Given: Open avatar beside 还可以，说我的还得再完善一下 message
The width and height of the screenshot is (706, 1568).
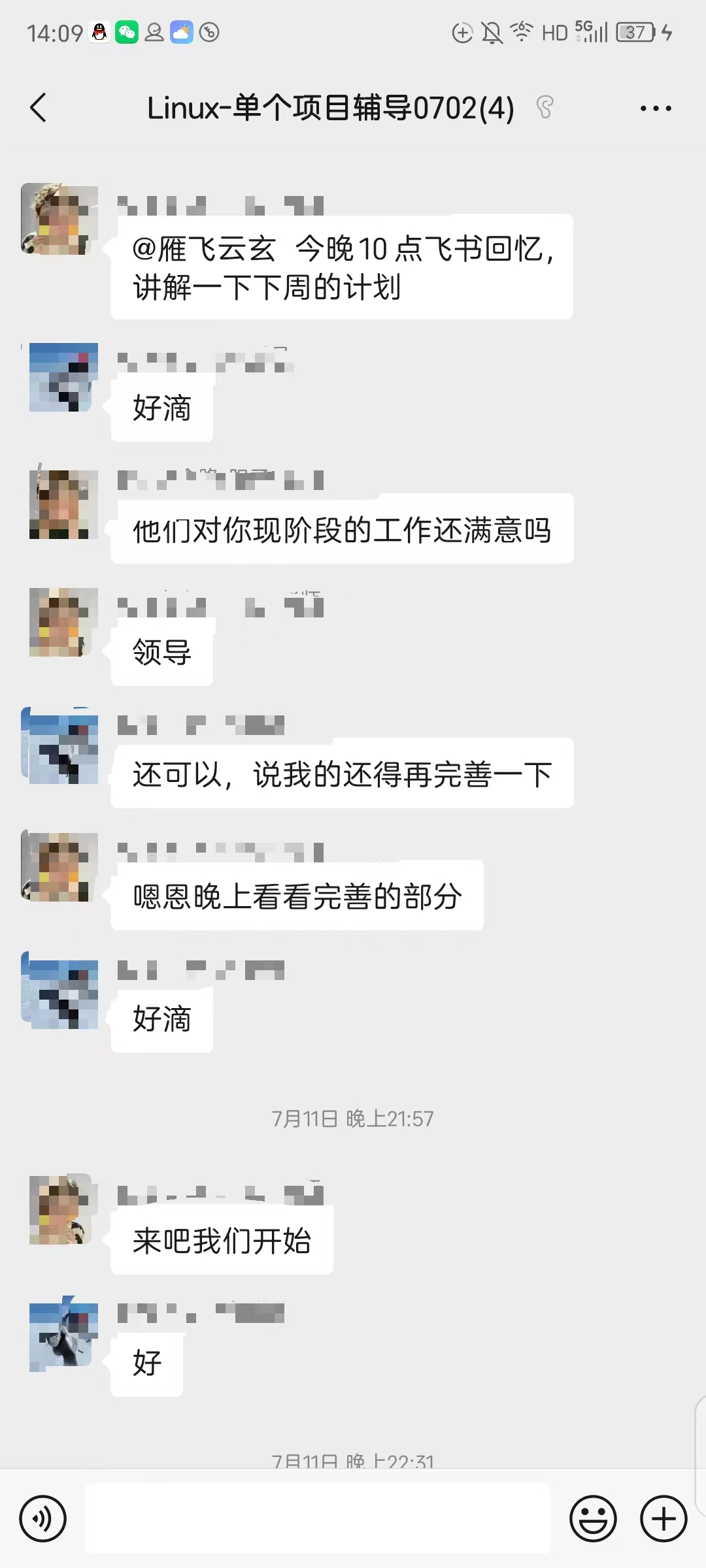Looking at the screenshot, I should click(59, 745).
